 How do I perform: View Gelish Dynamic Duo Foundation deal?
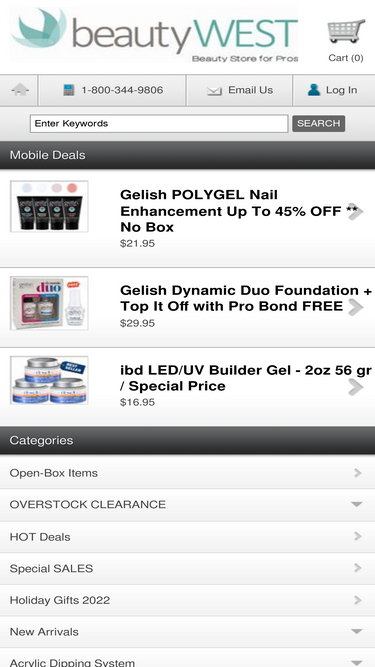[x=188, y=308]
